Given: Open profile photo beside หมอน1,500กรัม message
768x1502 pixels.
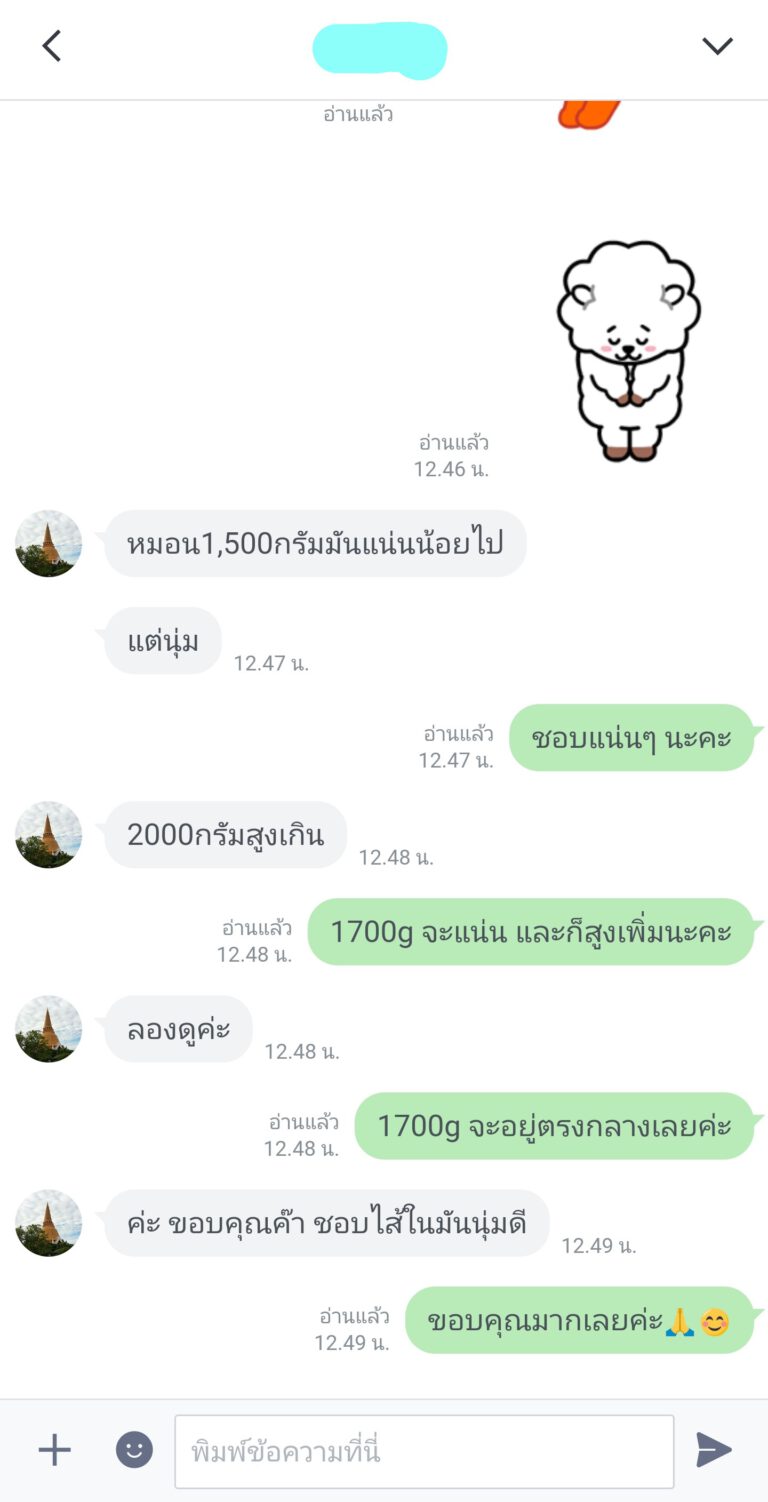Looking at the screenshot, I should pos(49,544).
